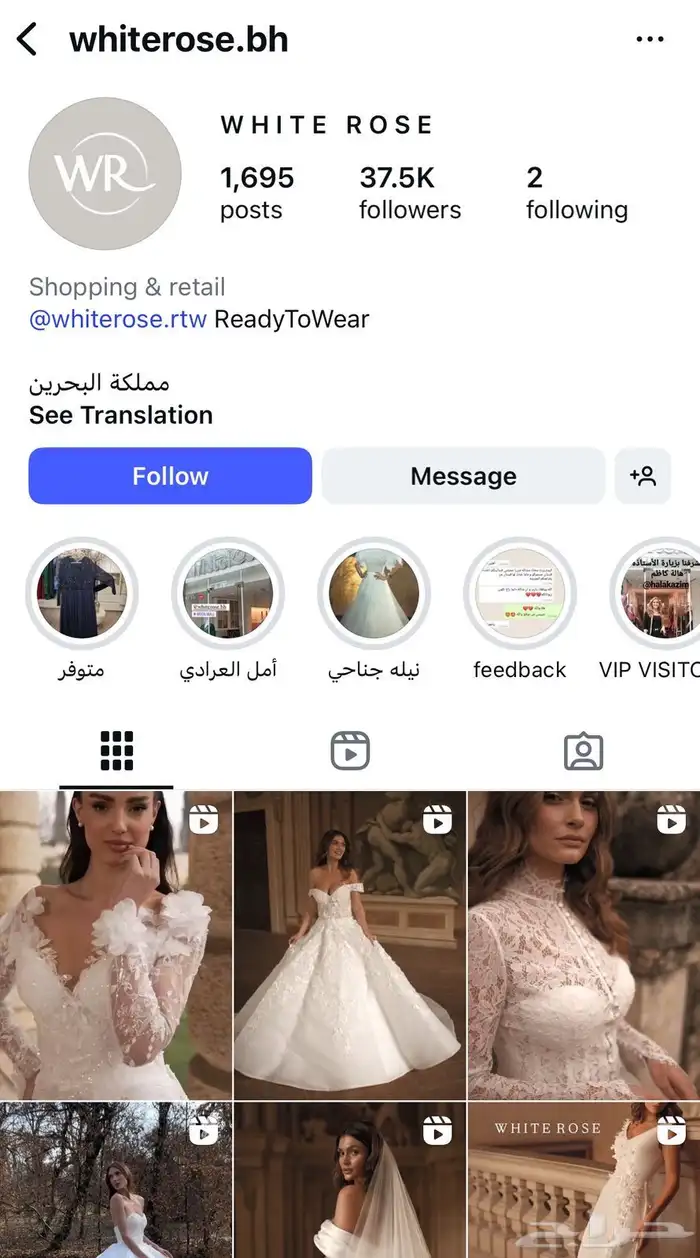The image size is (700, 1258).
Task: Follow the White Rose account
Action: tap(170, 476)
